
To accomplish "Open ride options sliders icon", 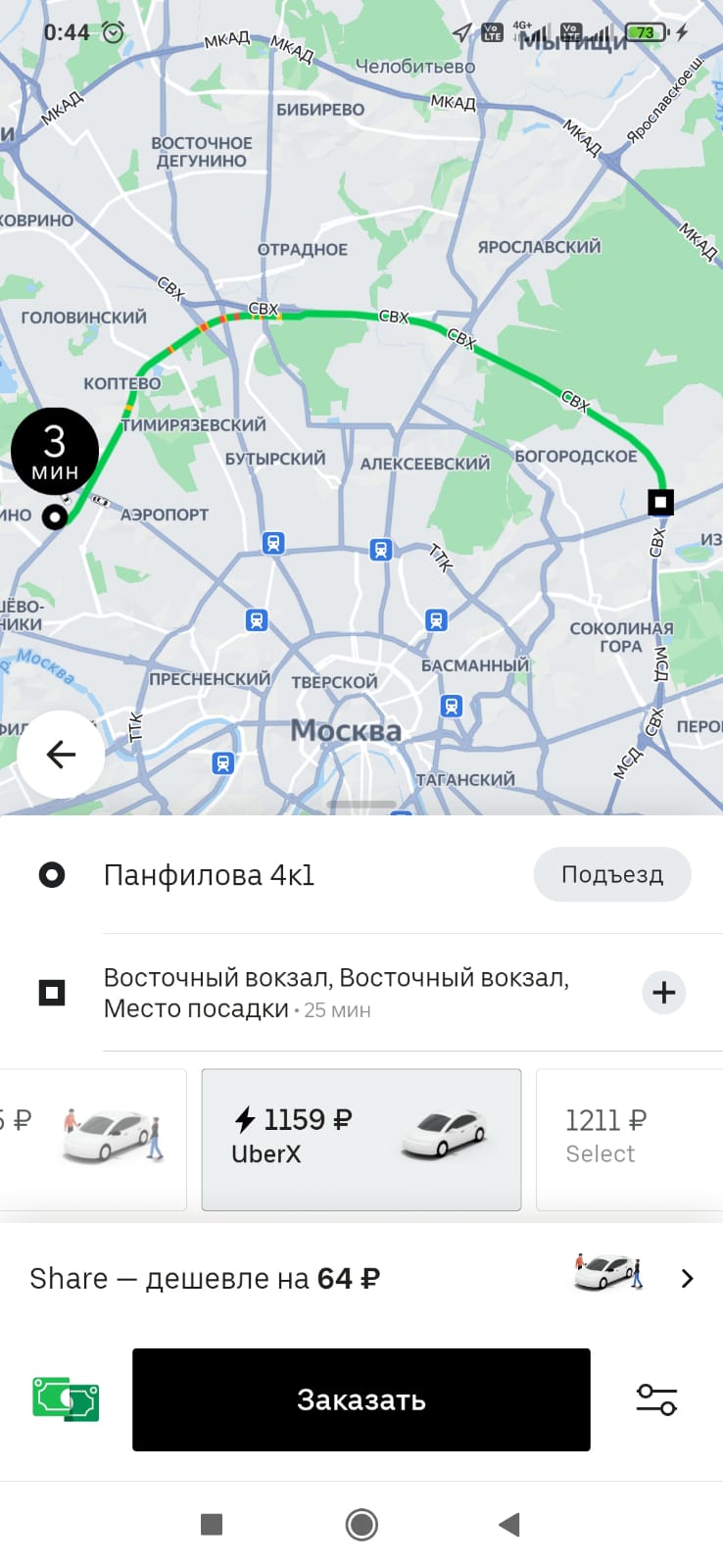I will tap(656, 1399).
